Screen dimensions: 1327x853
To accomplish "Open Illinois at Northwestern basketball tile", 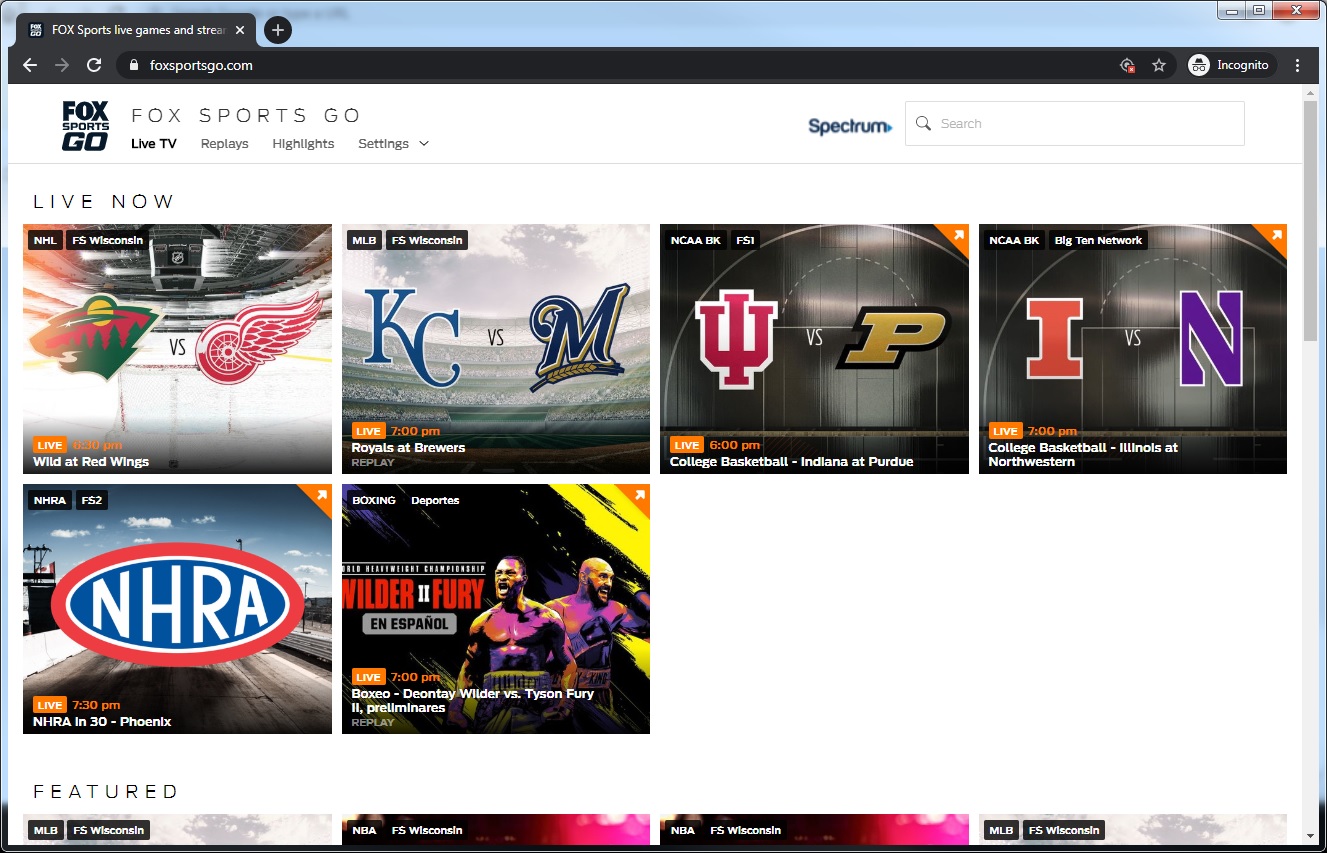I will pyautogui.click(x=1132, y=348).
